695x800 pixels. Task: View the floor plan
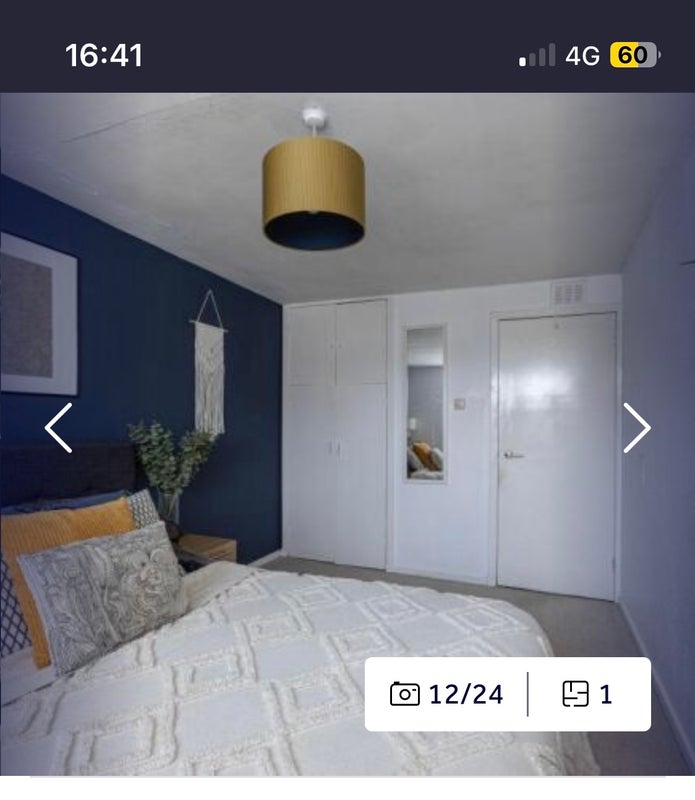588,694
